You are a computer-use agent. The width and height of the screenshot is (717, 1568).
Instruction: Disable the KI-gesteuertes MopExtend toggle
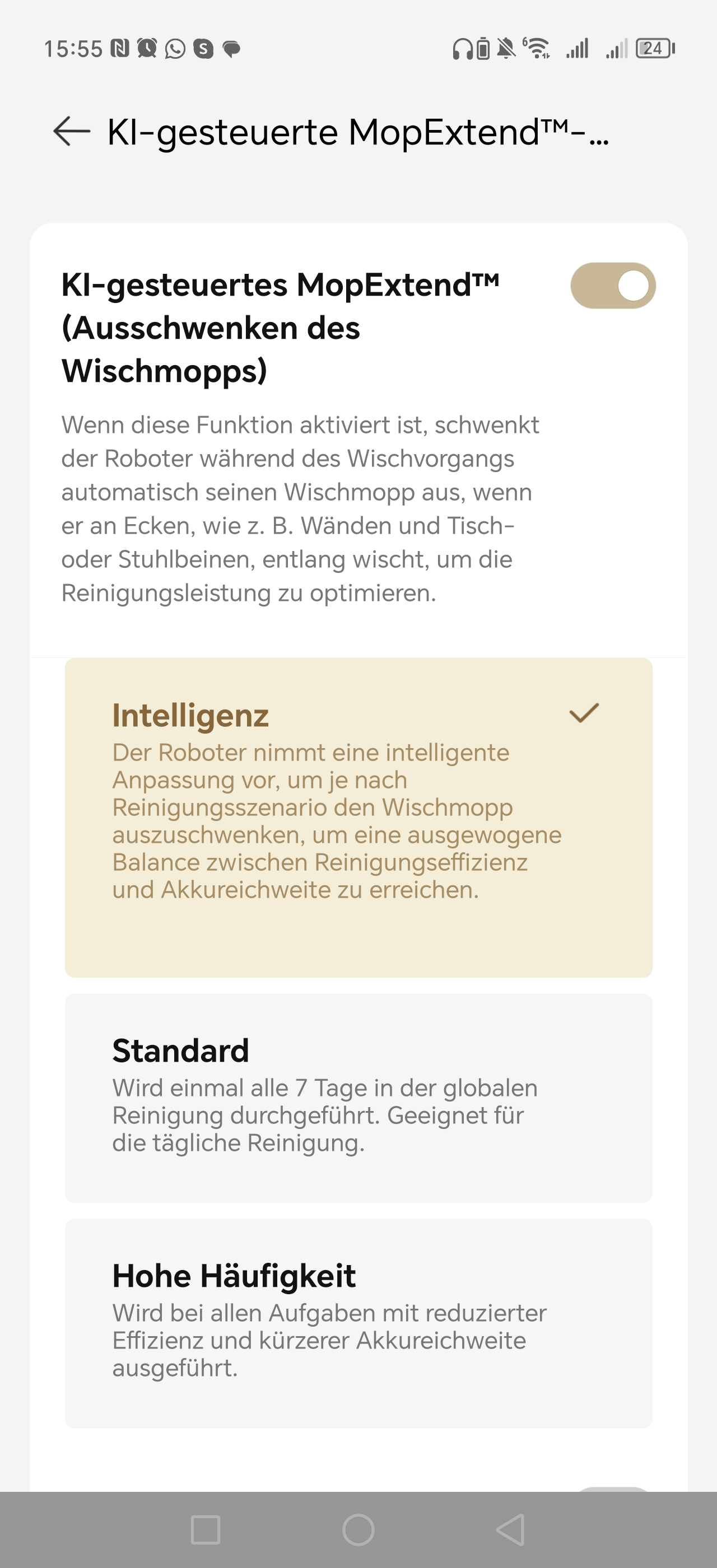tap(612, 286)
